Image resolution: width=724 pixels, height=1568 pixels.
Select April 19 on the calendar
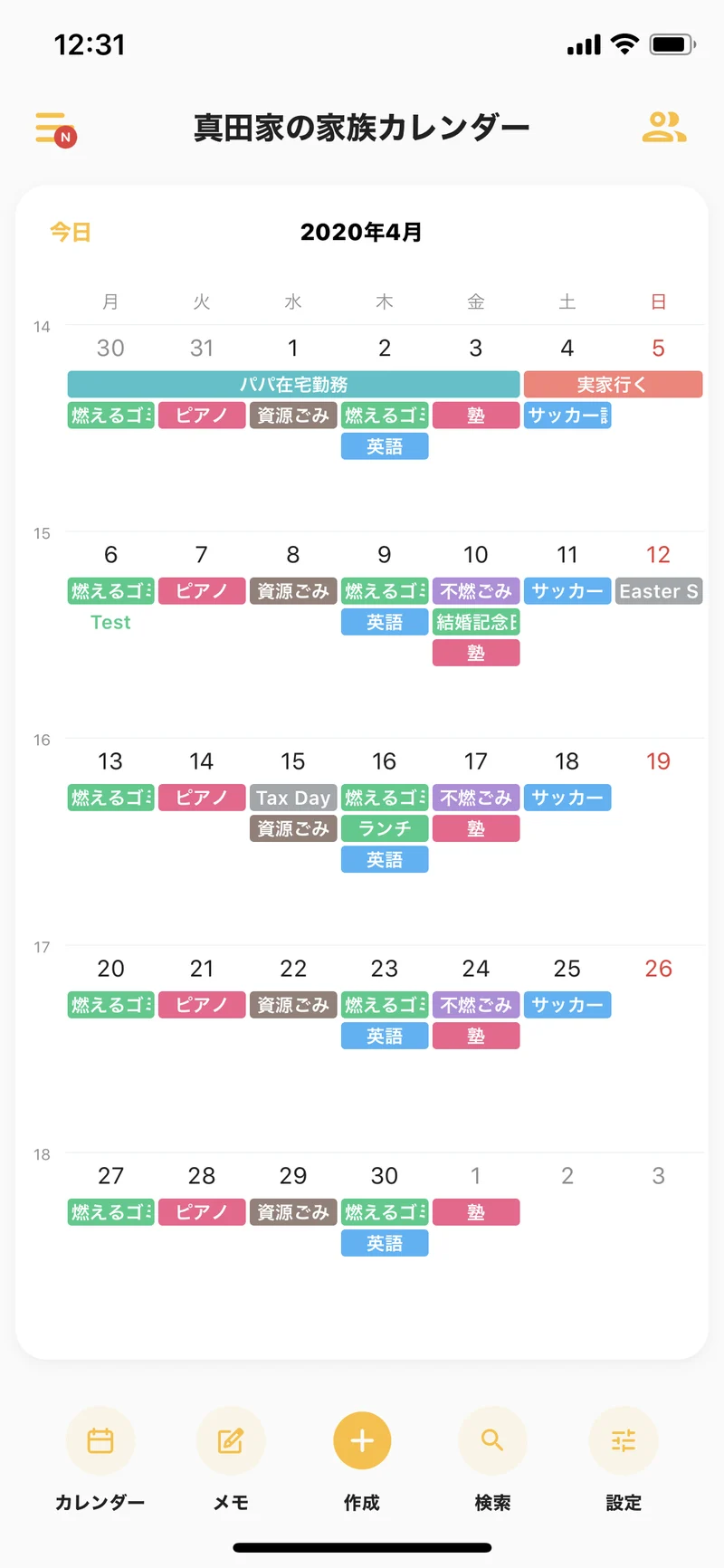[658, 761]
